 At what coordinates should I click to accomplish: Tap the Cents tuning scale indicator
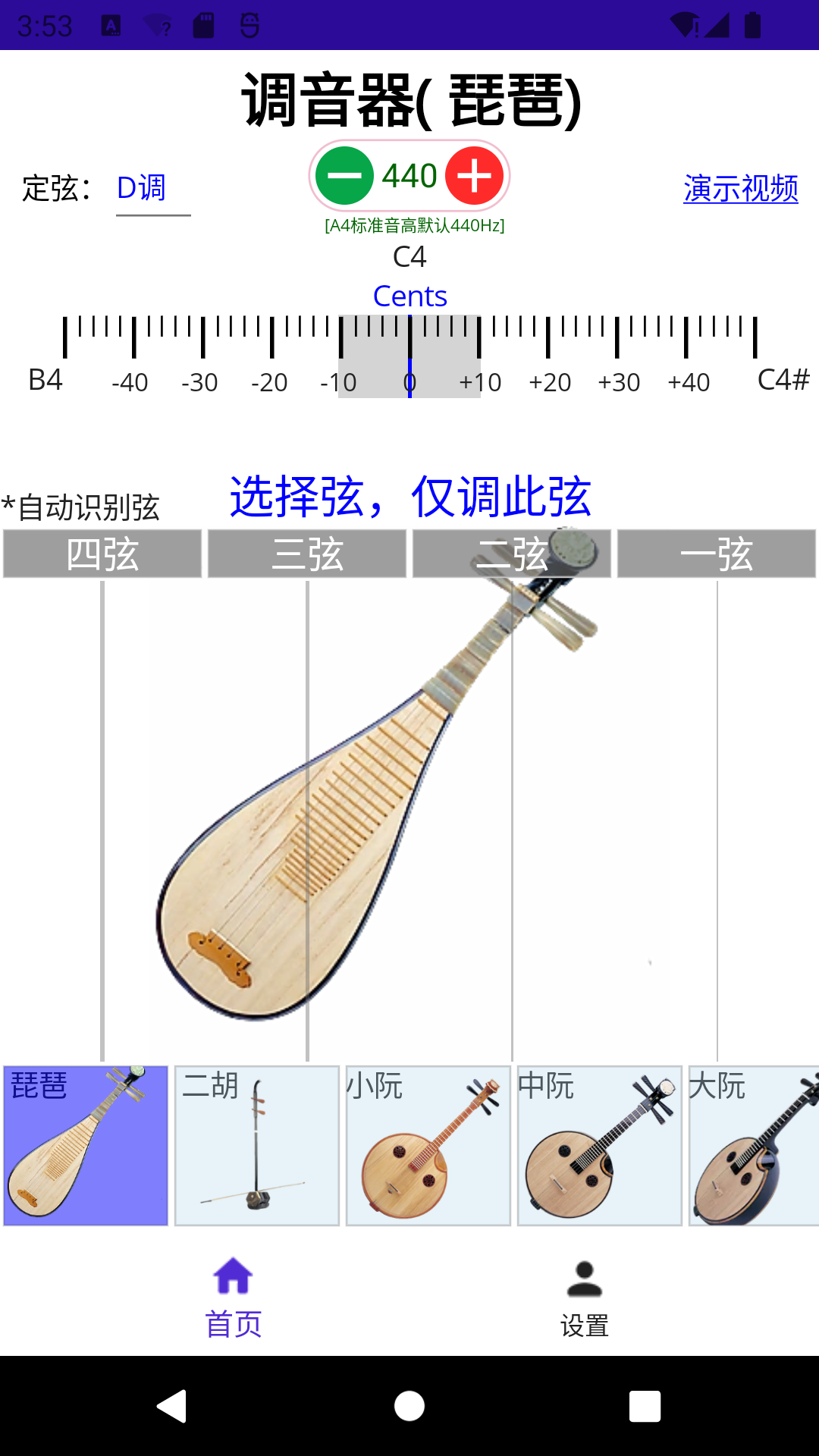[x=409, y=297]
